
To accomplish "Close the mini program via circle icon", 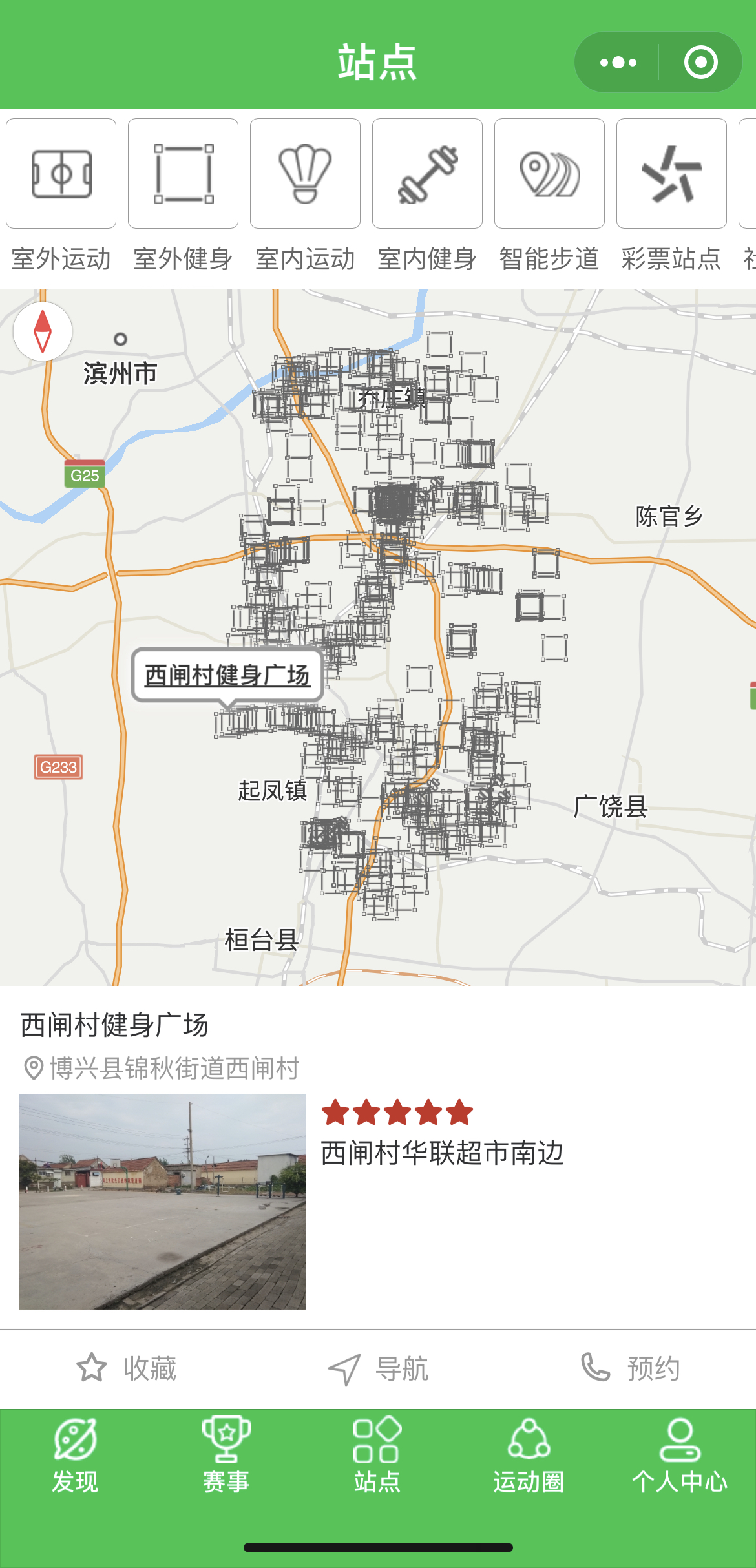I will 700,63.
